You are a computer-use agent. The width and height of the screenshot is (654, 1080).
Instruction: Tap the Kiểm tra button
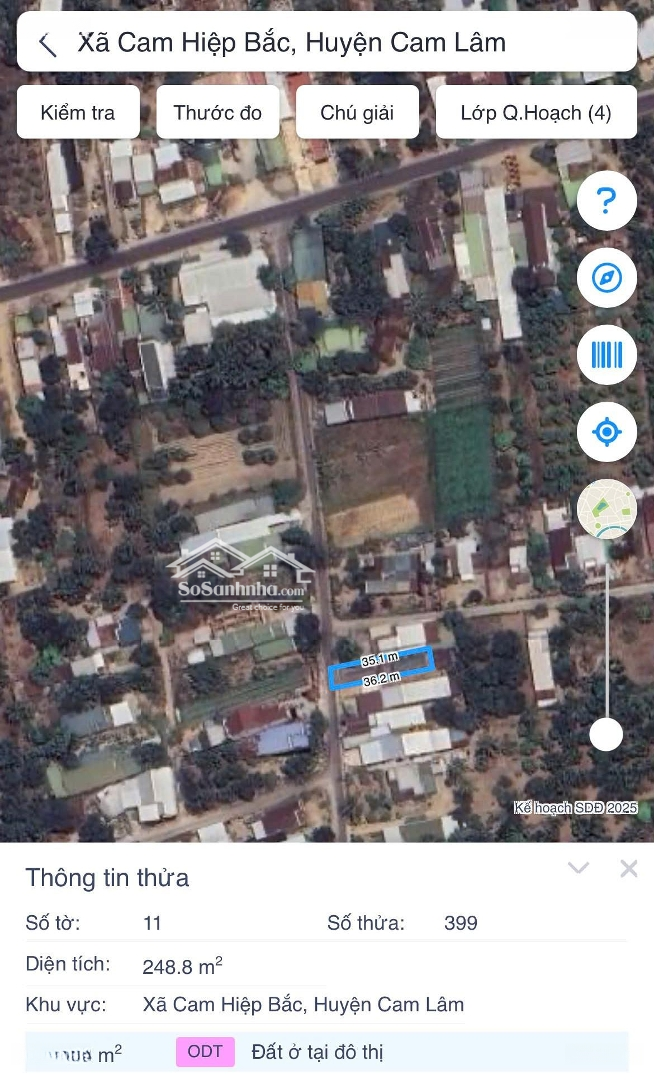point(78,112)
